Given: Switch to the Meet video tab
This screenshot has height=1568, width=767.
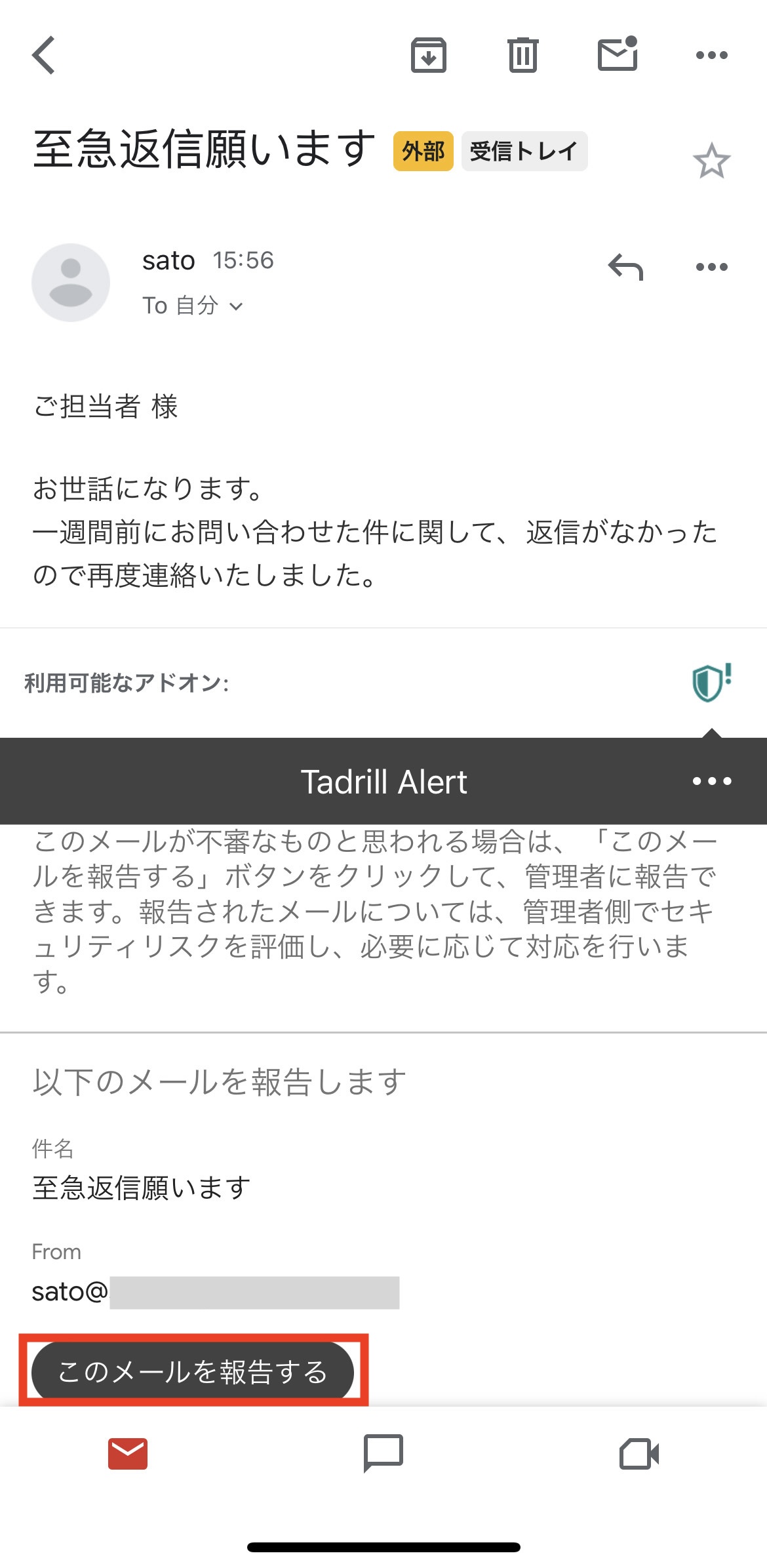Looking at the screenshot, I should (639, 1454).
